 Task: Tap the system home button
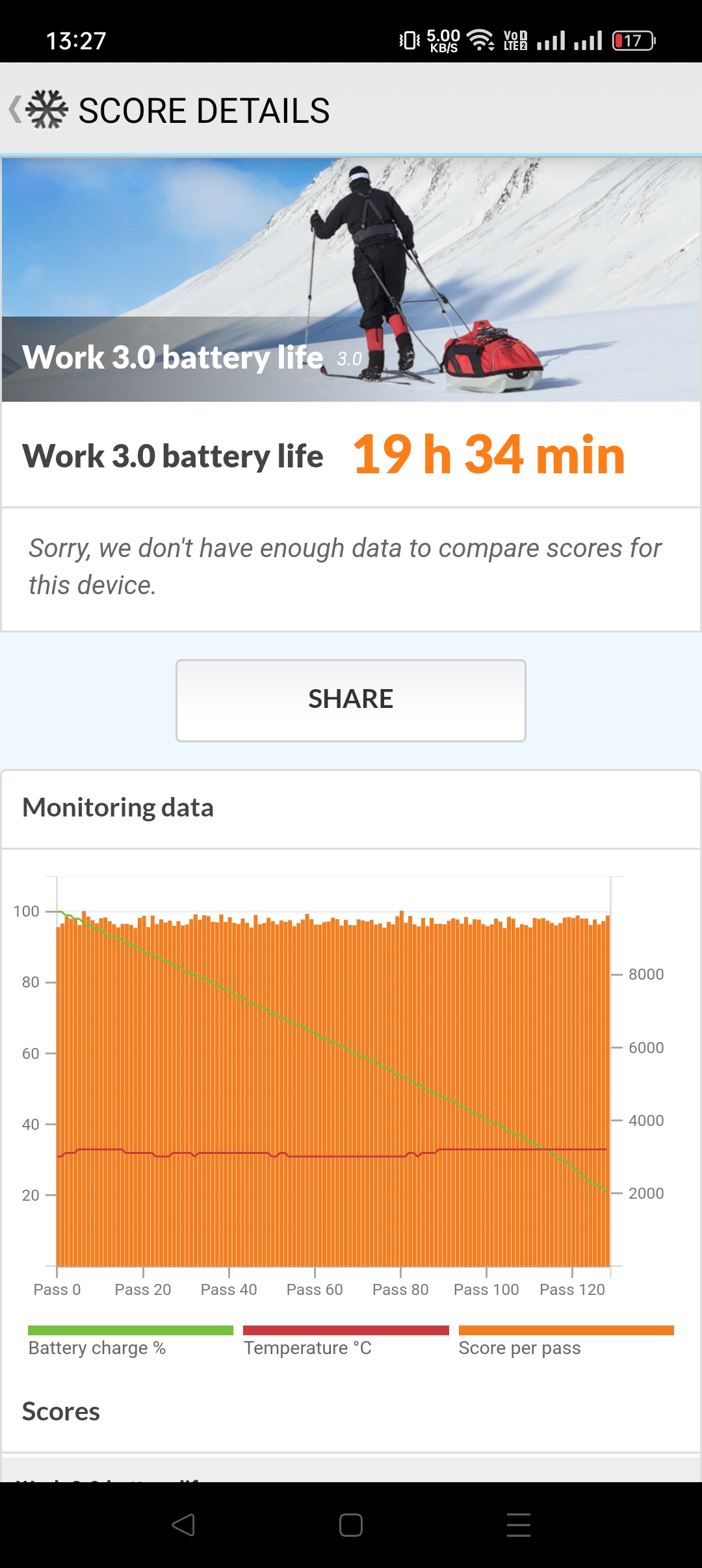[x=350, y=1524]
